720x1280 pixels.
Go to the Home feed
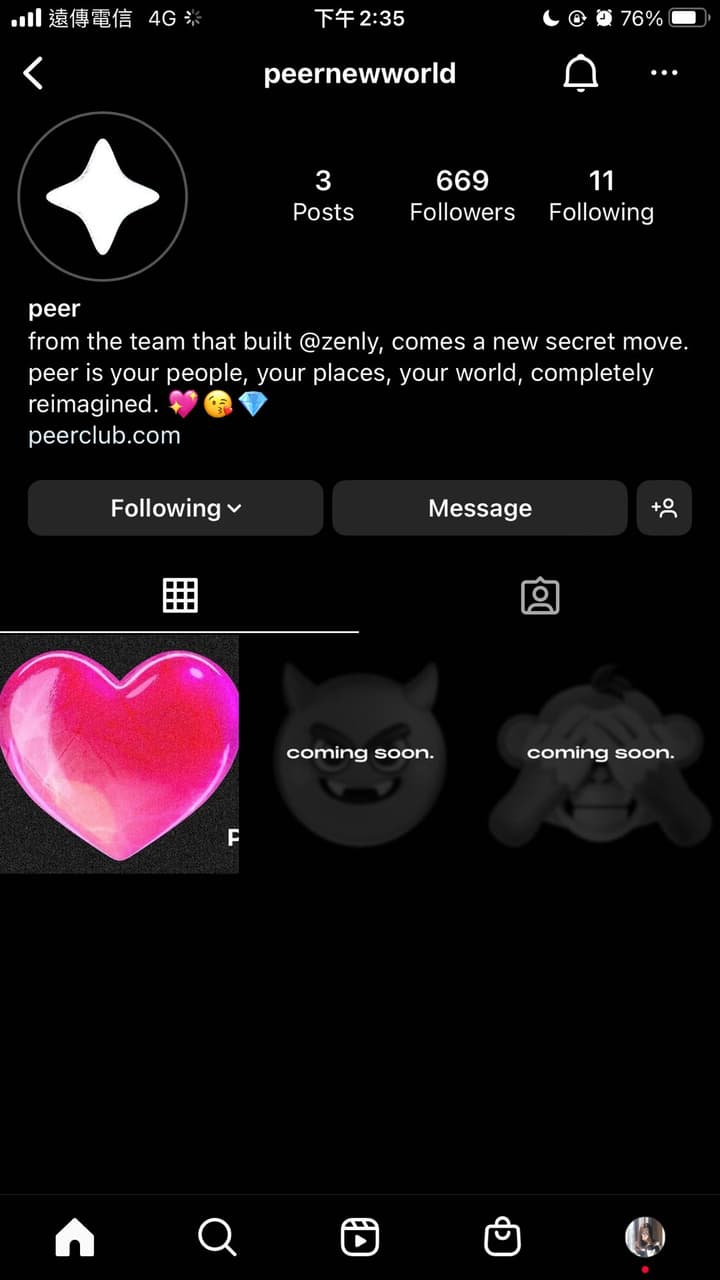click(x=74, y=1238)
